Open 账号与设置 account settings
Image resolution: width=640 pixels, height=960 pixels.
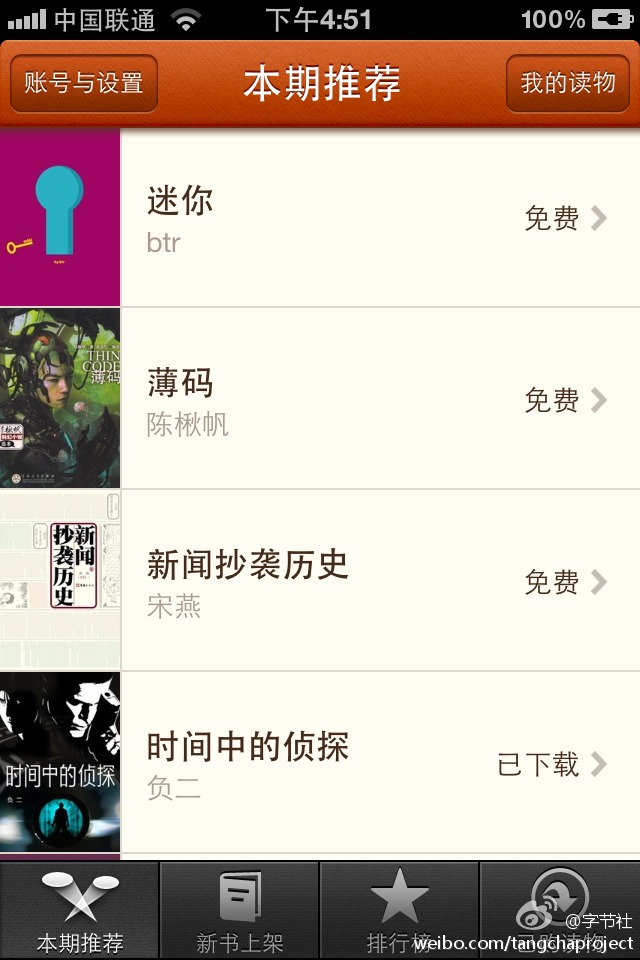click(x=84, y=83)
